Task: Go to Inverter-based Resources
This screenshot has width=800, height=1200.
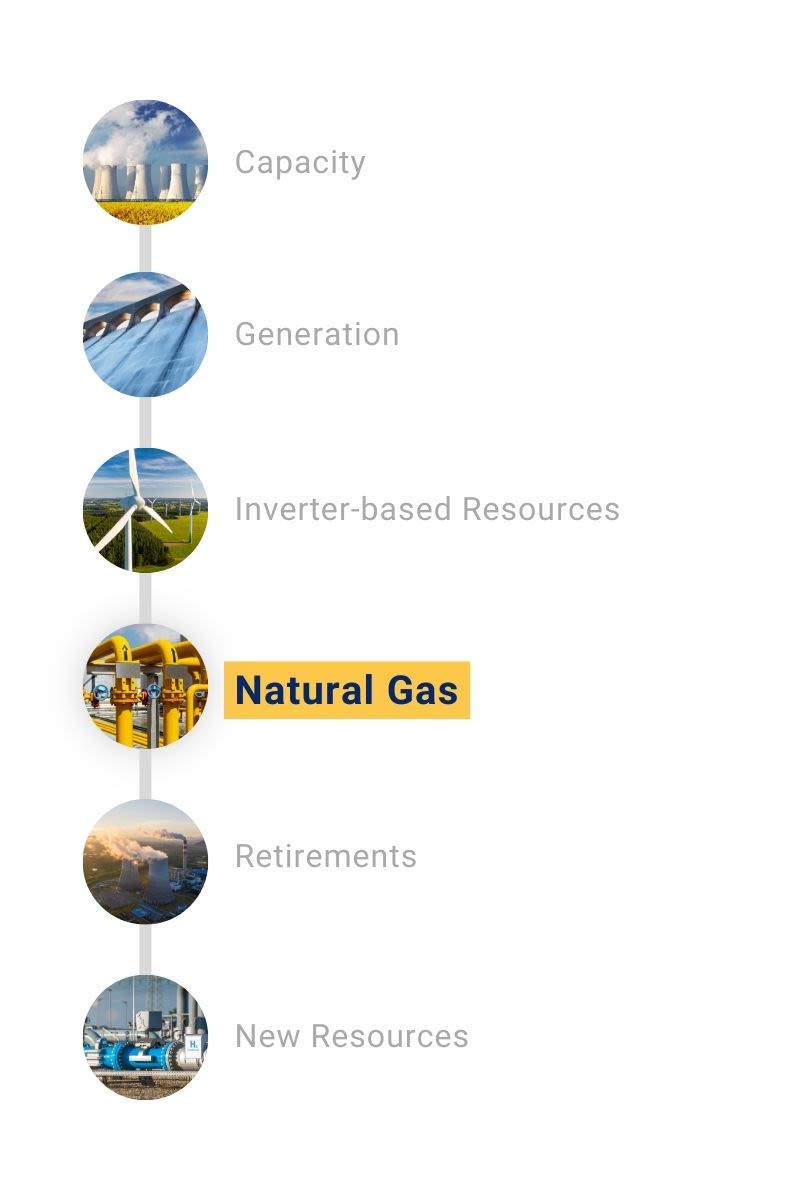Action: click(x=426, y=509)
